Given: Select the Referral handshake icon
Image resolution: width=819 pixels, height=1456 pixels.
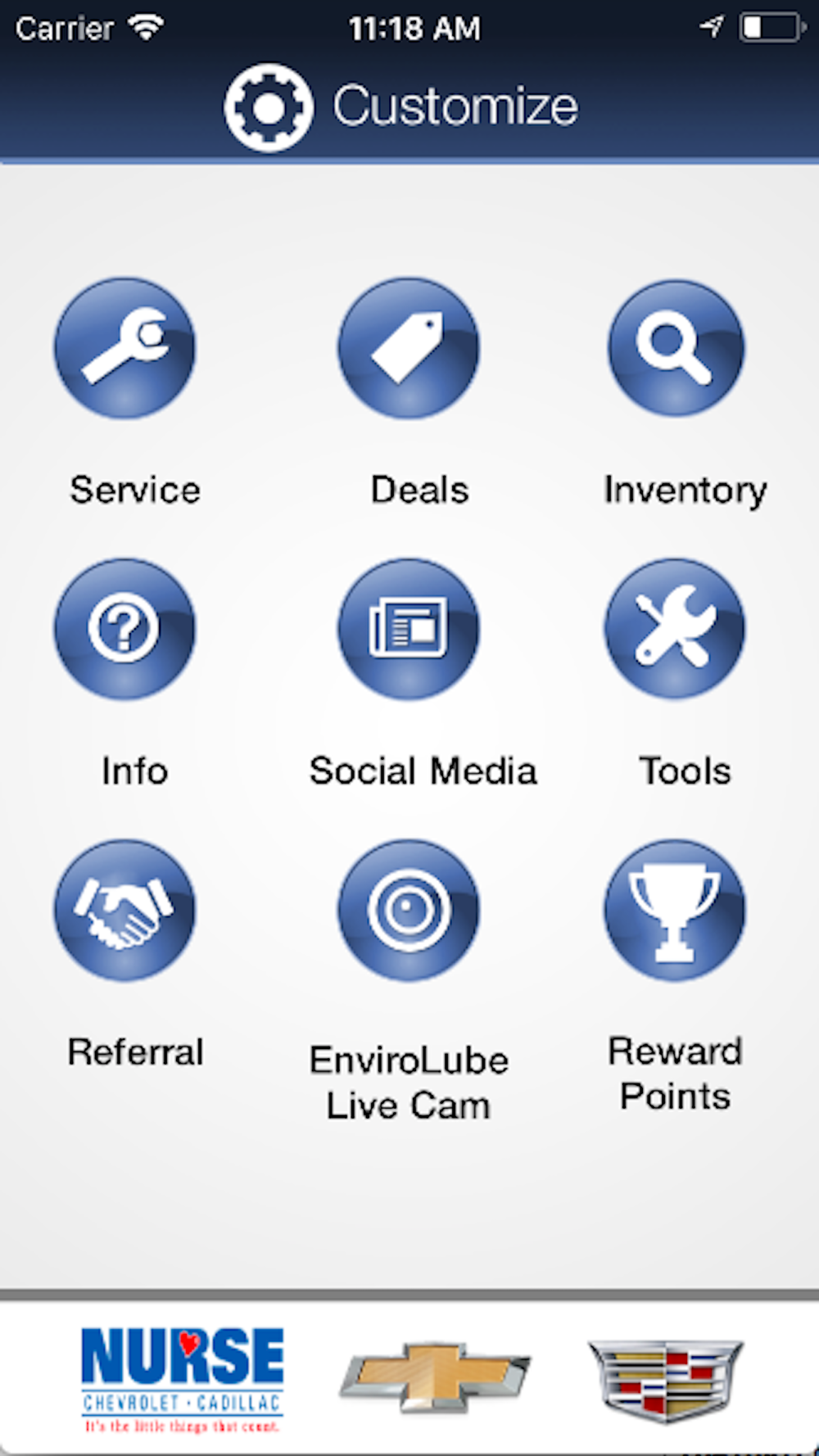Looking at the screenshot, I should pos(125,910).
